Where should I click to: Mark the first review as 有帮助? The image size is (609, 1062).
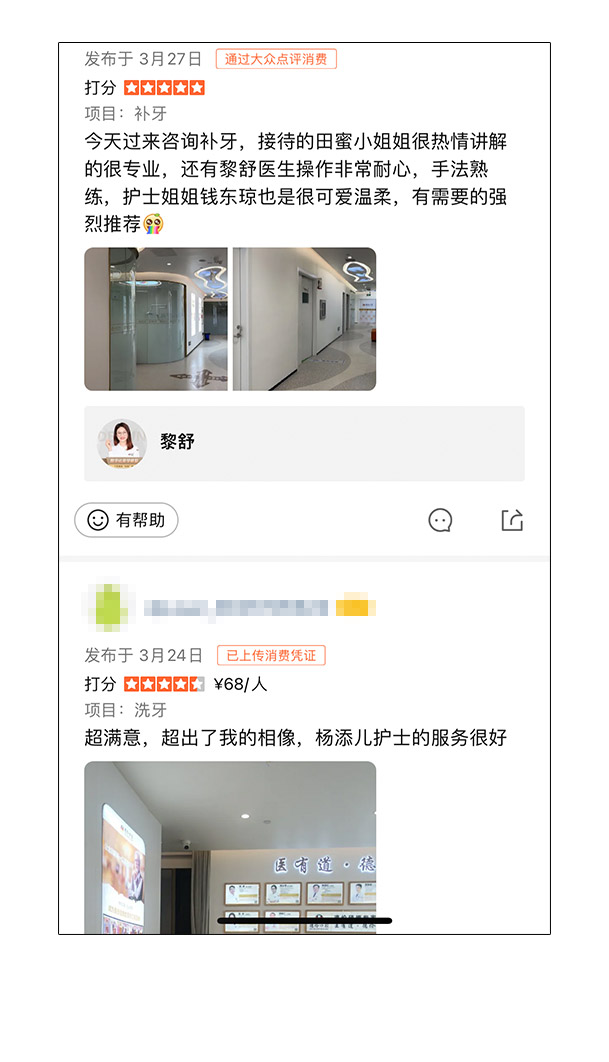click(126, 520)
